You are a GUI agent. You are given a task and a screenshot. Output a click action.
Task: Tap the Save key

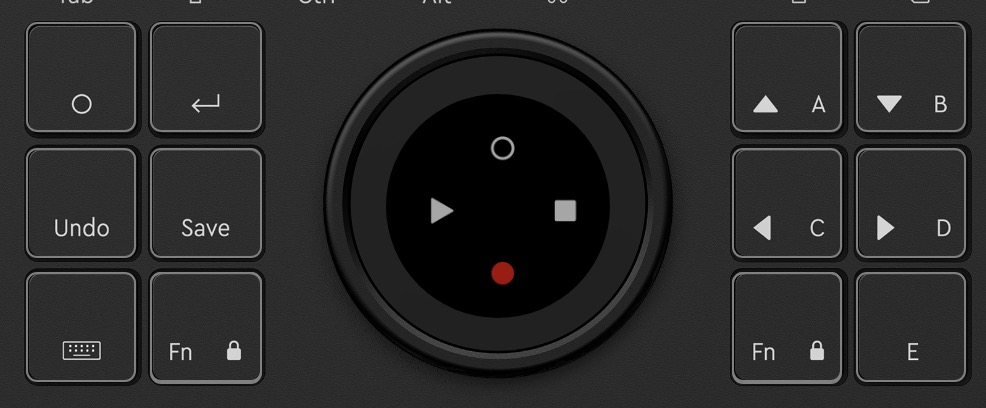pyautogui.click(x=206, y=204)
